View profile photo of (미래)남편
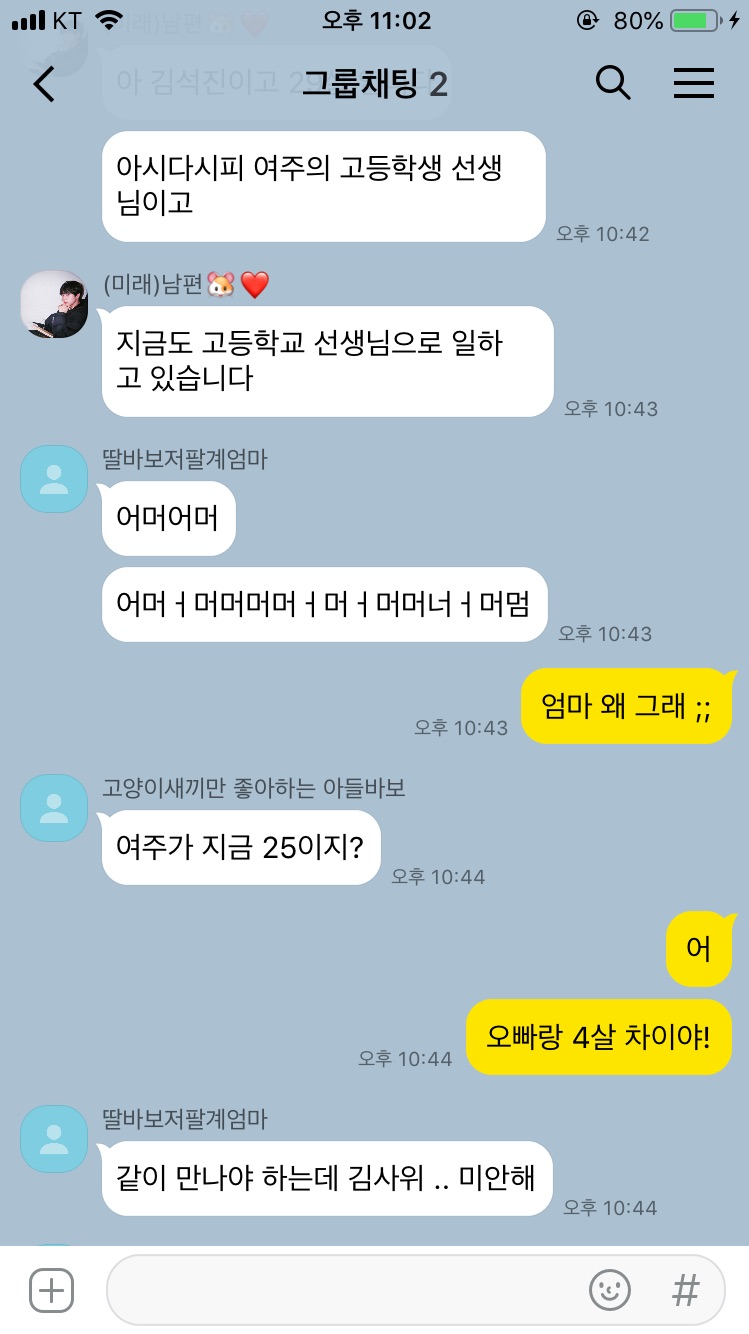 [x=54, y=304]
